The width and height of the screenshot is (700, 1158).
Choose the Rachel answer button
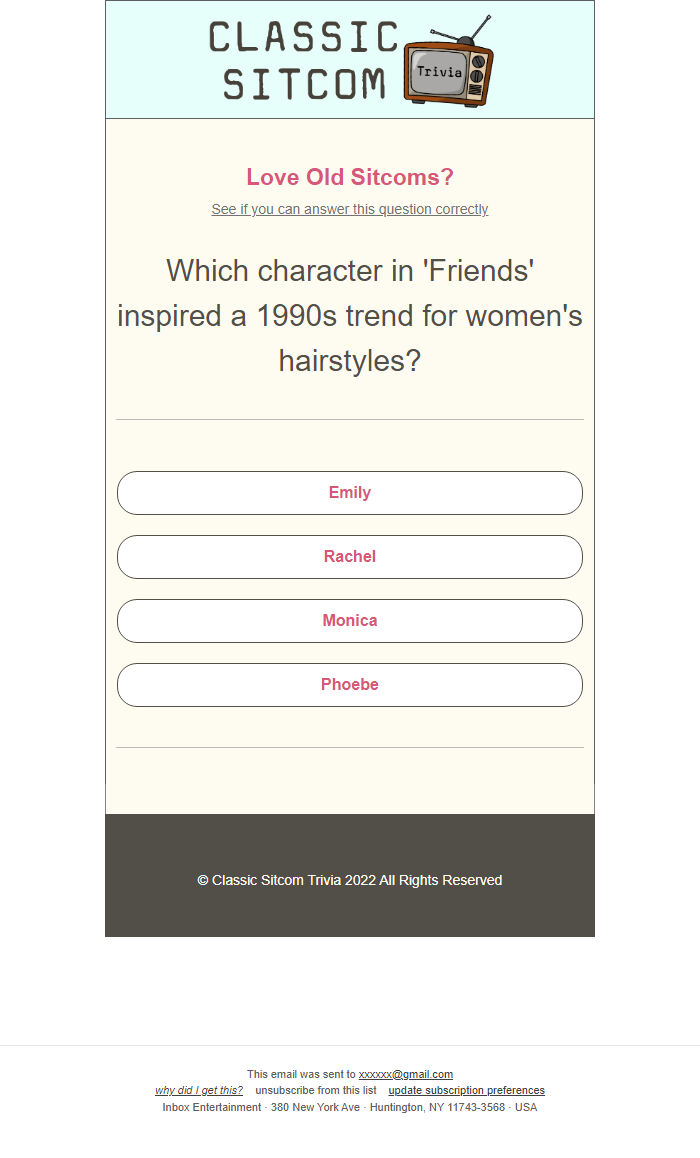(349, 557)
